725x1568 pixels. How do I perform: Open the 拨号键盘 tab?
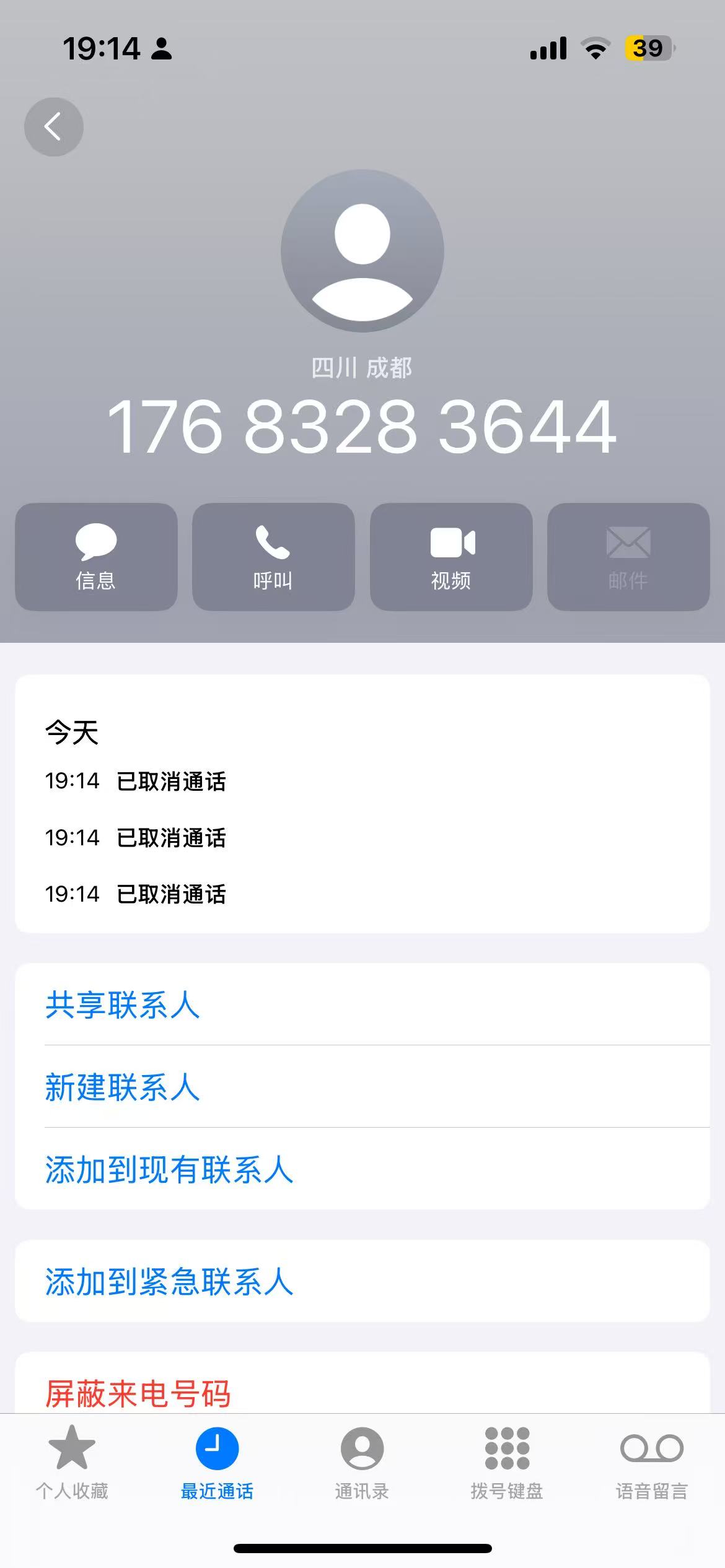(507, 1463)
